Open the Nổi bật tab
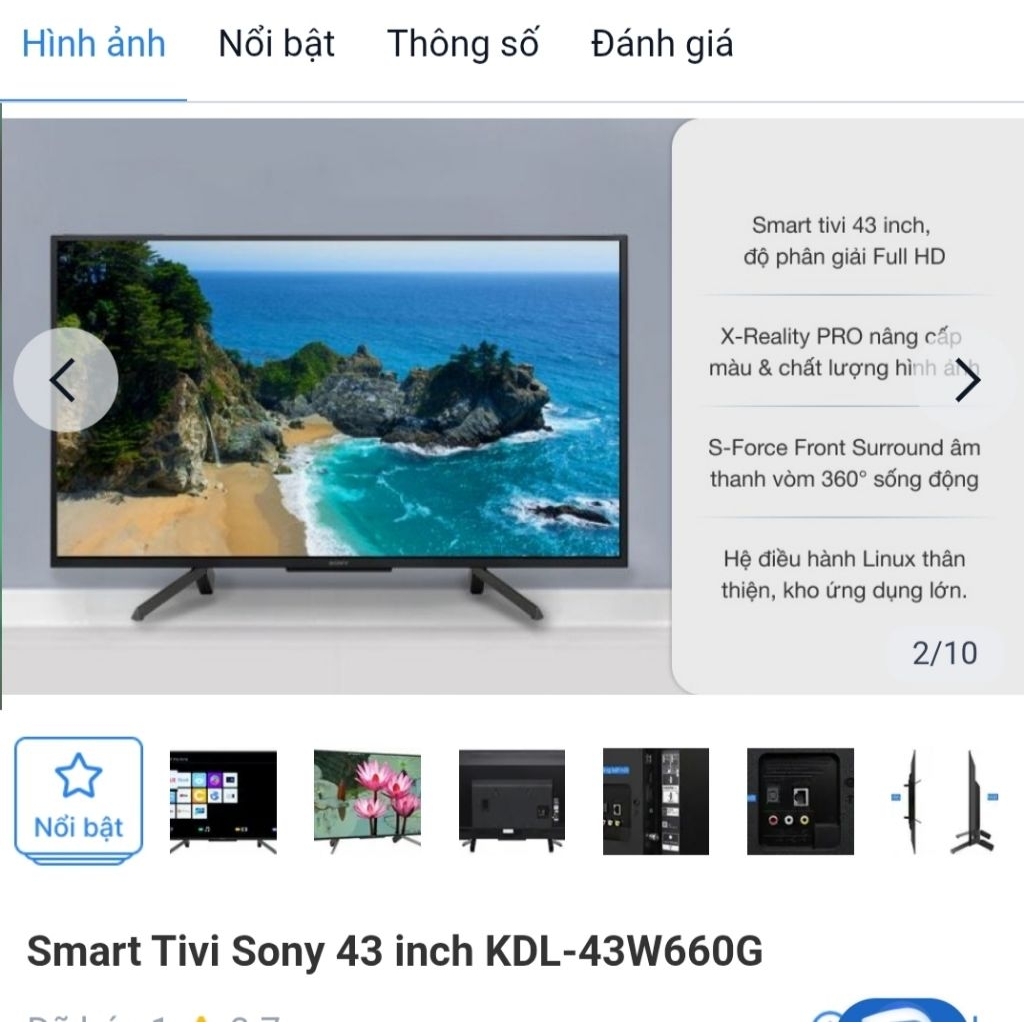1024x1024 pixels. click(277, 45)
